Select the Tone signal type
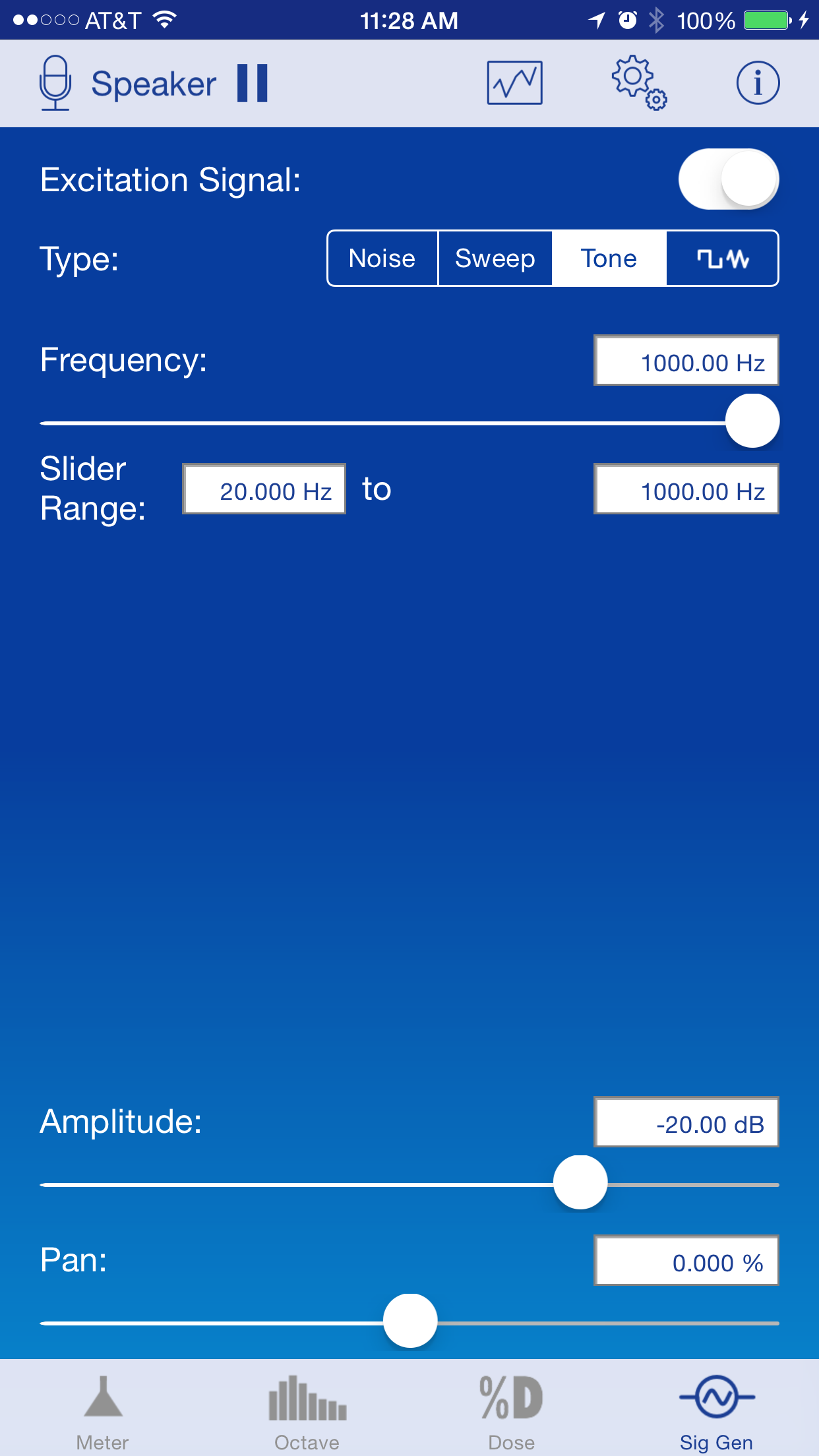Image resolution: width=819 pixels, height=1456 pixels. click(x=609, y=258)
